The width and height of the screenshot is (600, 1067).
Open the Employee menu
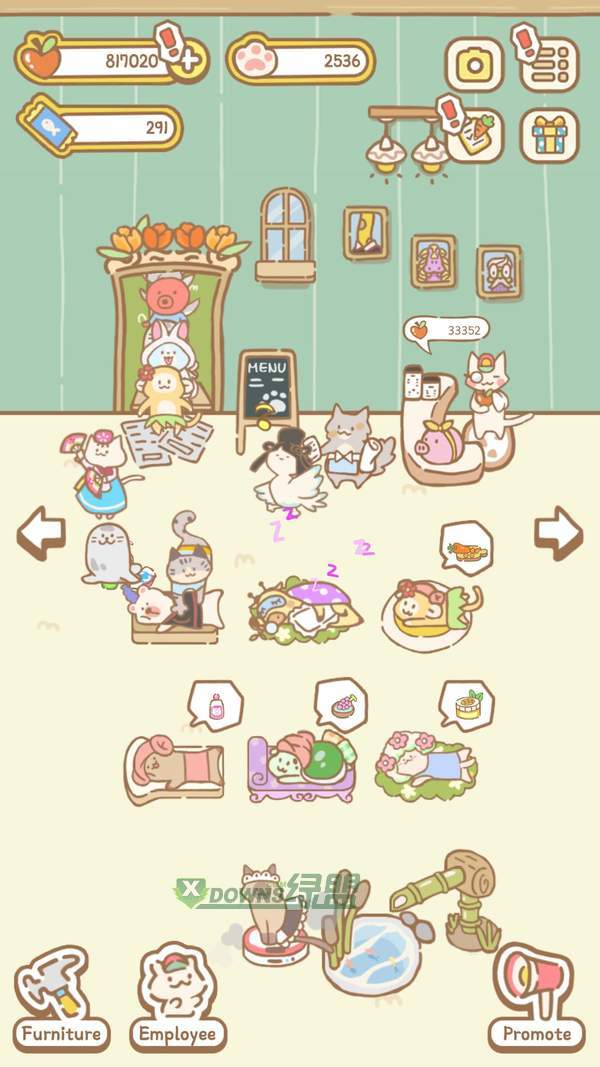(x=178, y=998)
